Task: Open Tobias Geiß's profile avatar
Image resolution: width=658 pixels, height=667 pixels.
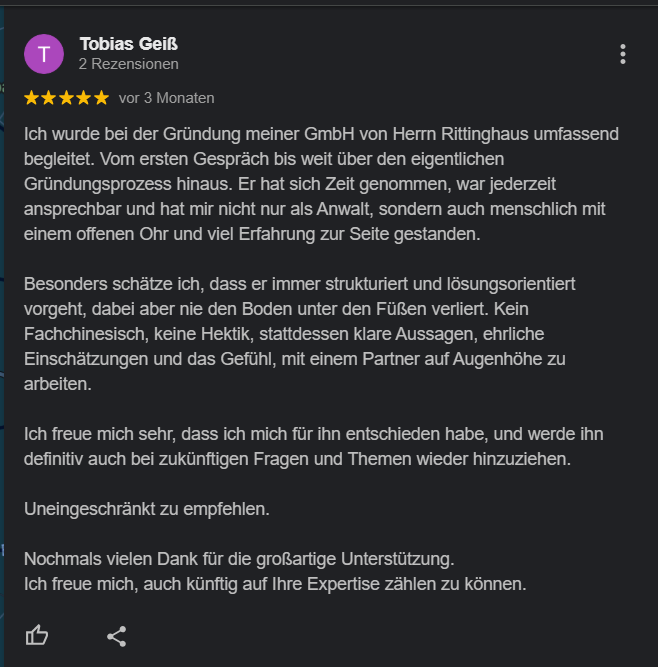Action: pos(44,54)
